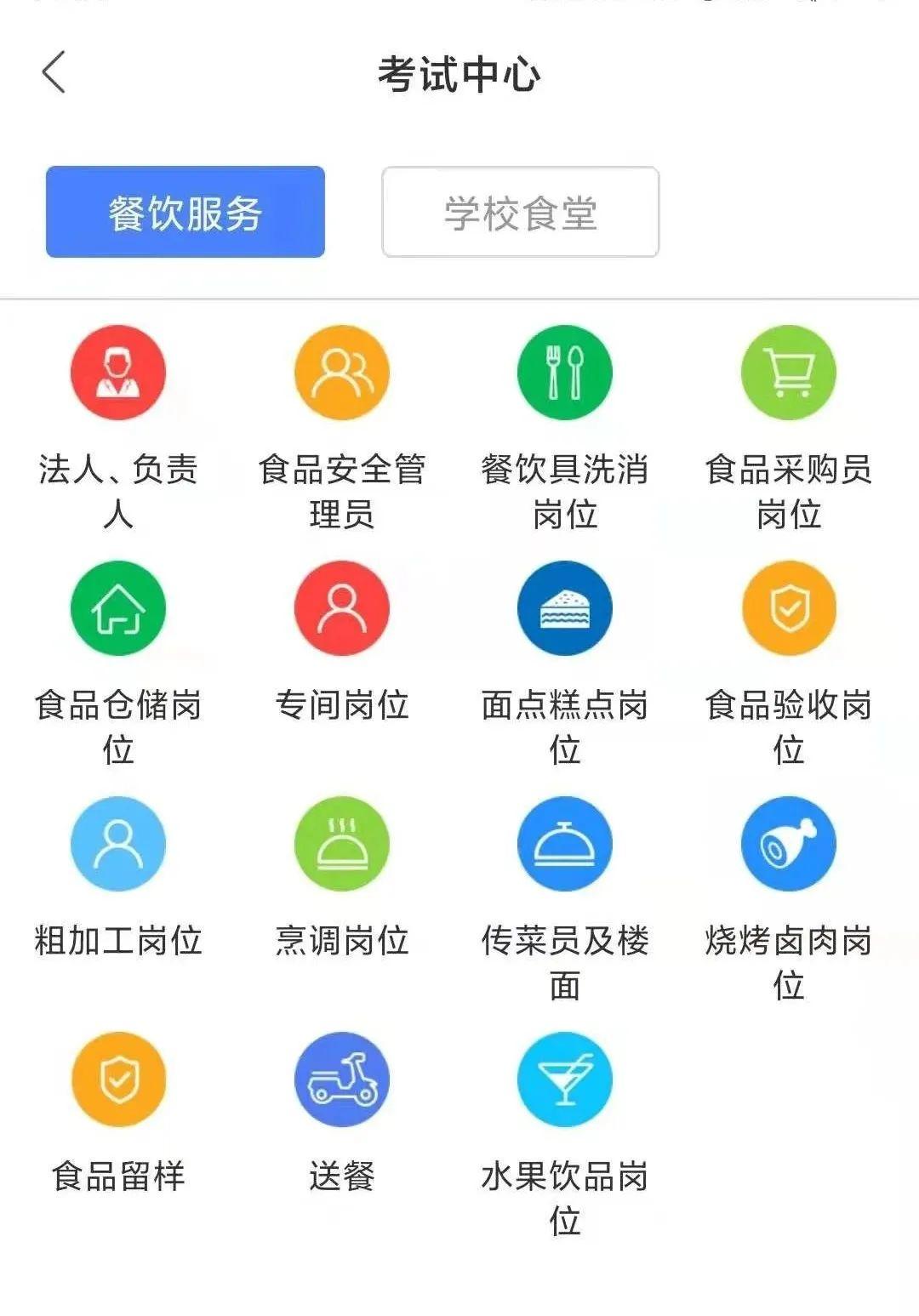Open the 烹调岗位 exam

341,845
